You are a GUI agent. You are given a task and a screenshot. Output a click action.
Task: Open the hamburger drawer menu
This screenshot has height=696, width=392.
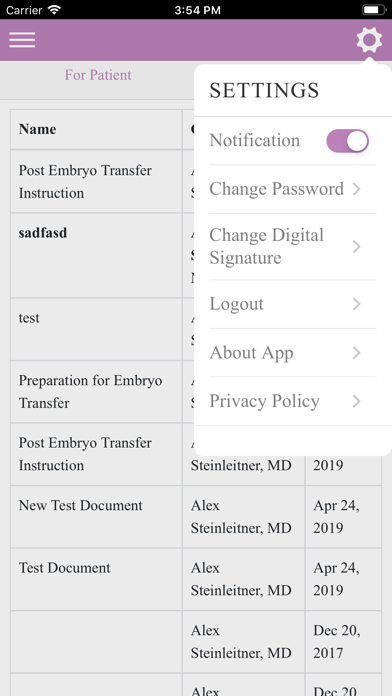pos(22,40)
